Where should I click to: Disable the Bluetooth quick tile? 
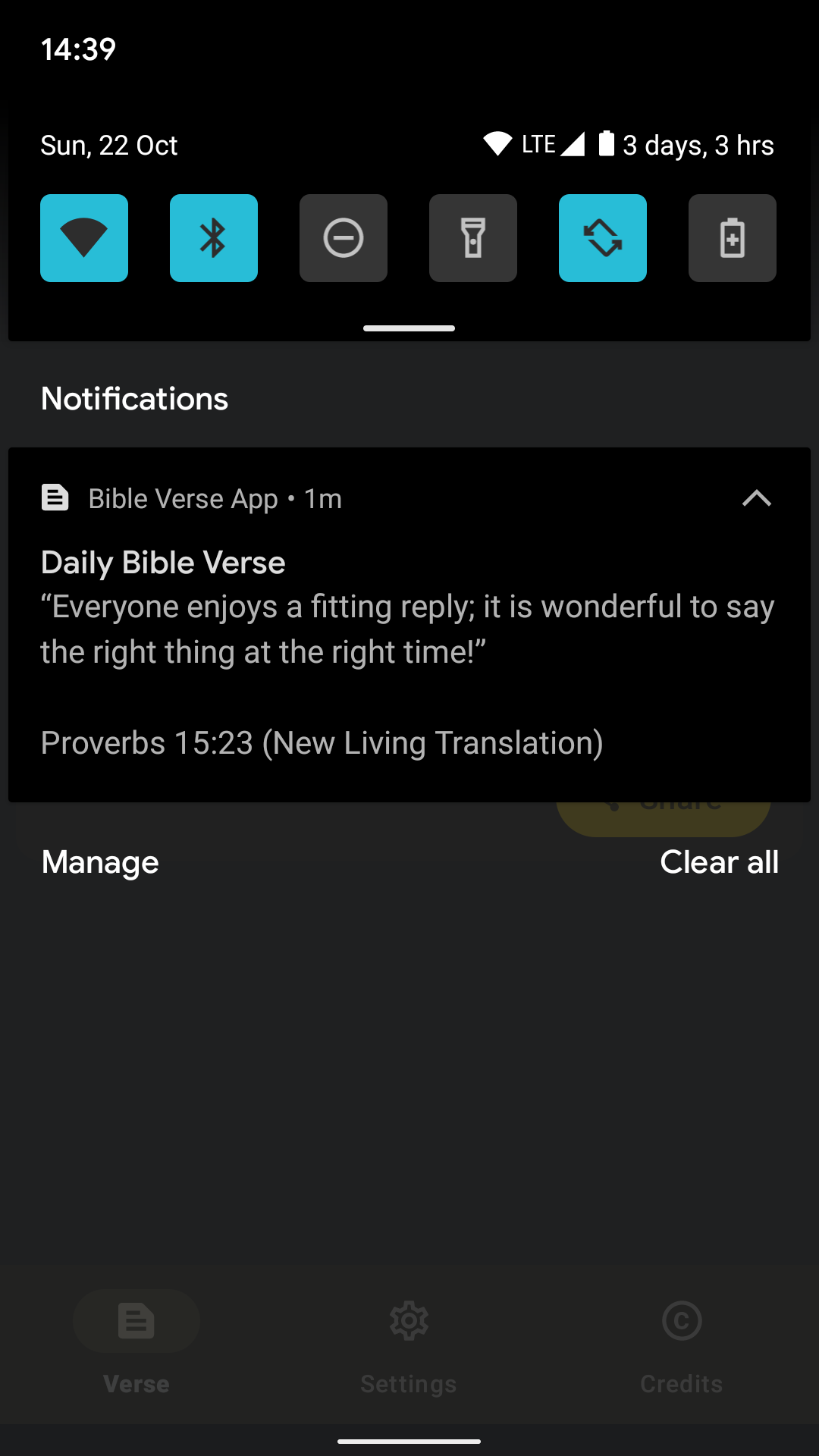tap(214, 238)
